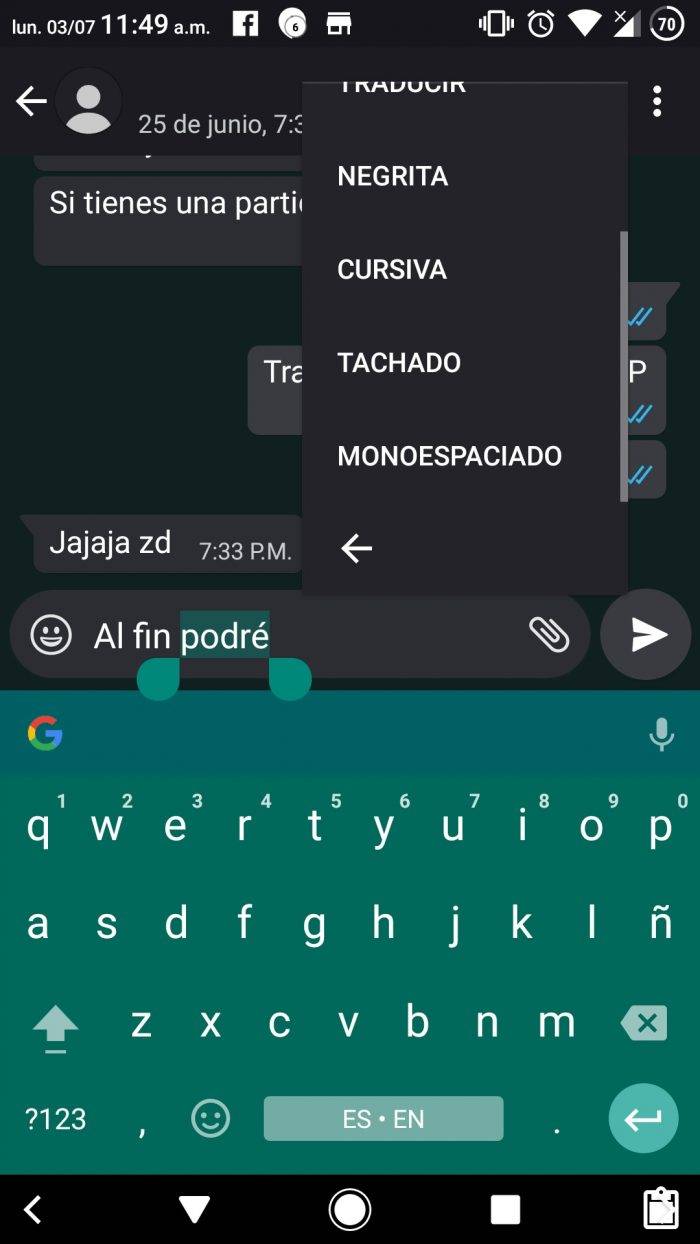Open Google search on the keyboard
Image resolution: width=700 pixels, height=1244 pixels.
45,734
